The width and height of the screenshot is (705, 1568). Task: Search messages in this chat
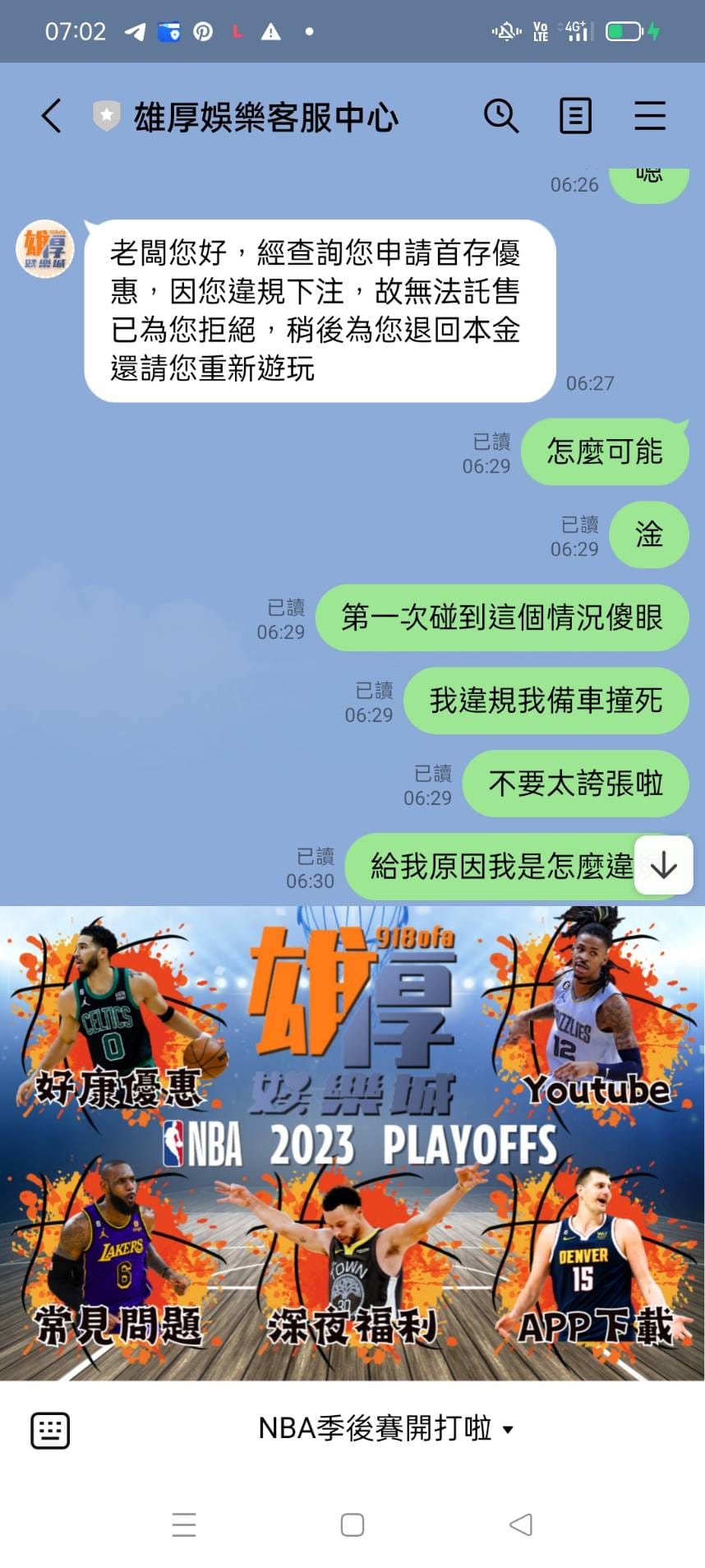tap(500, 116)
